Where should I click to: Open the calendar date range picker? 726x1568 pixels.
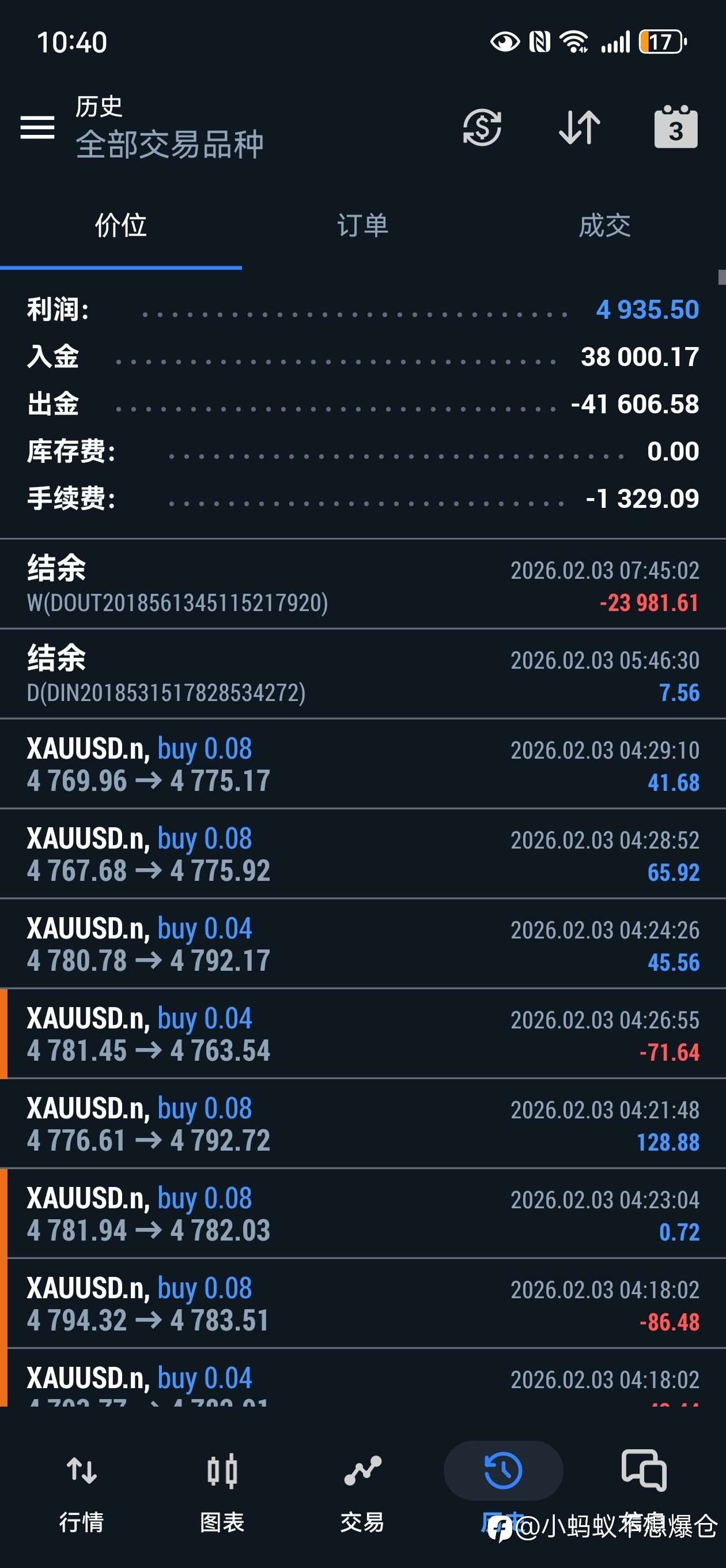click(675, 129)
